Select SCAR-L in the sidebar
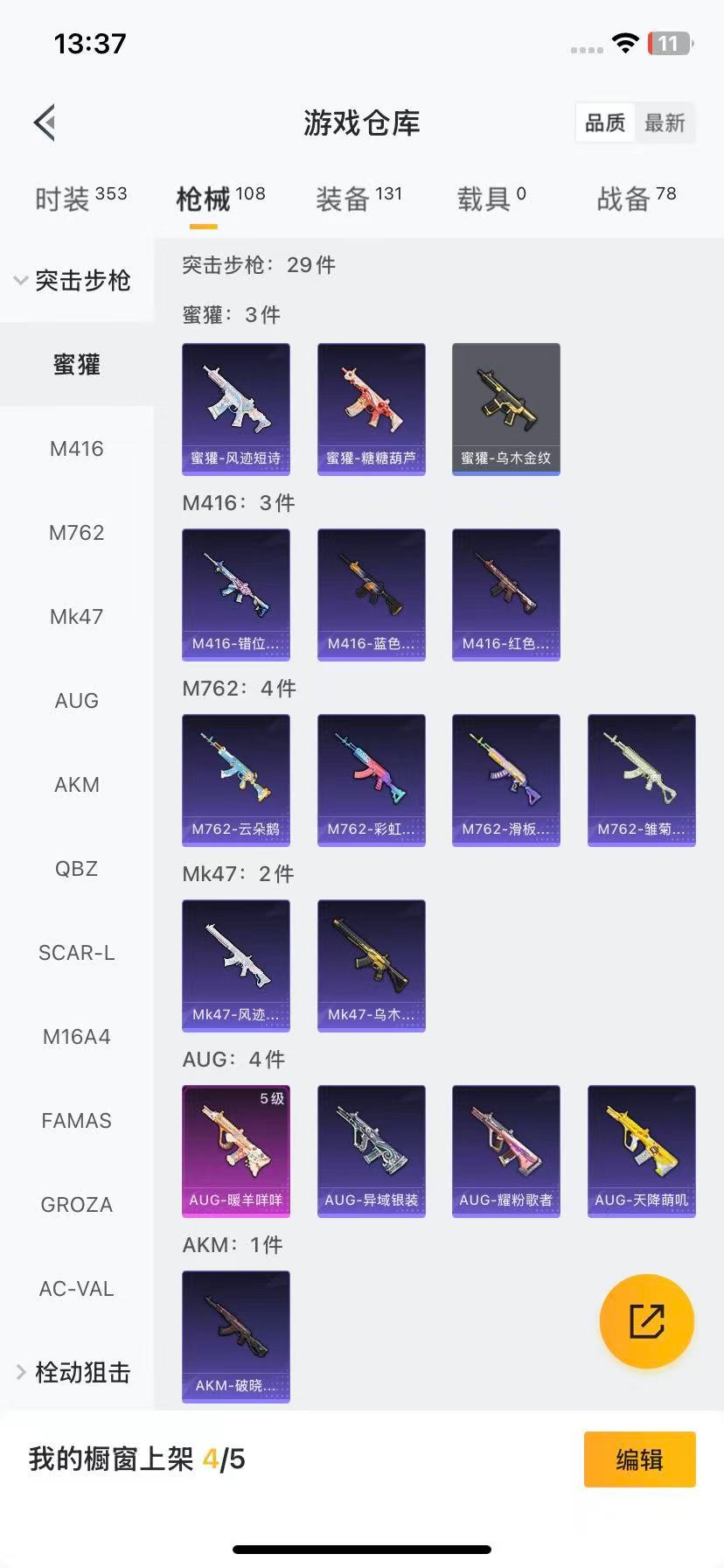The height and width of the screenshot is (1568, 724). 77,953
